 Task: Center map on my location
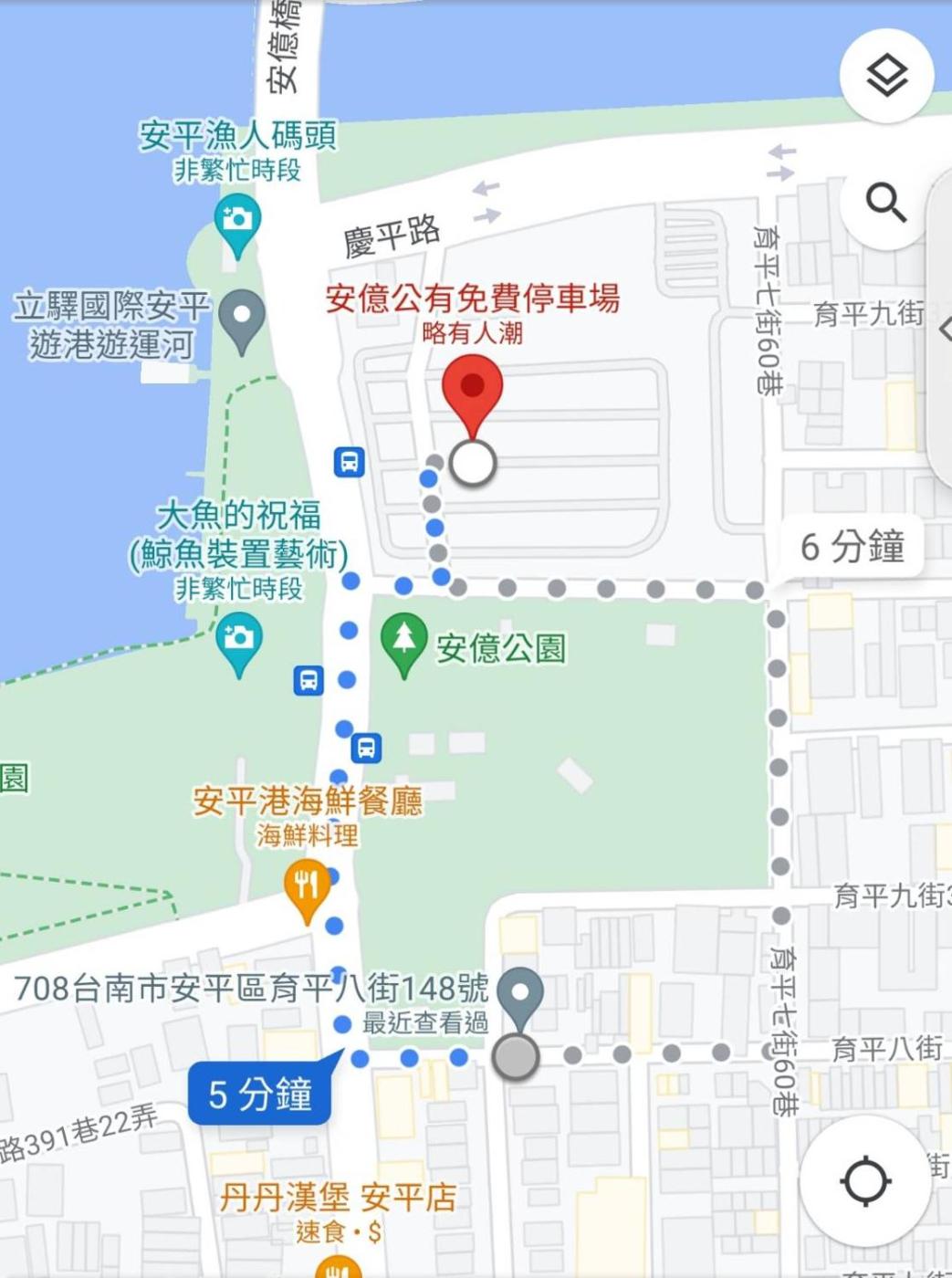[x=864, y=1180]
